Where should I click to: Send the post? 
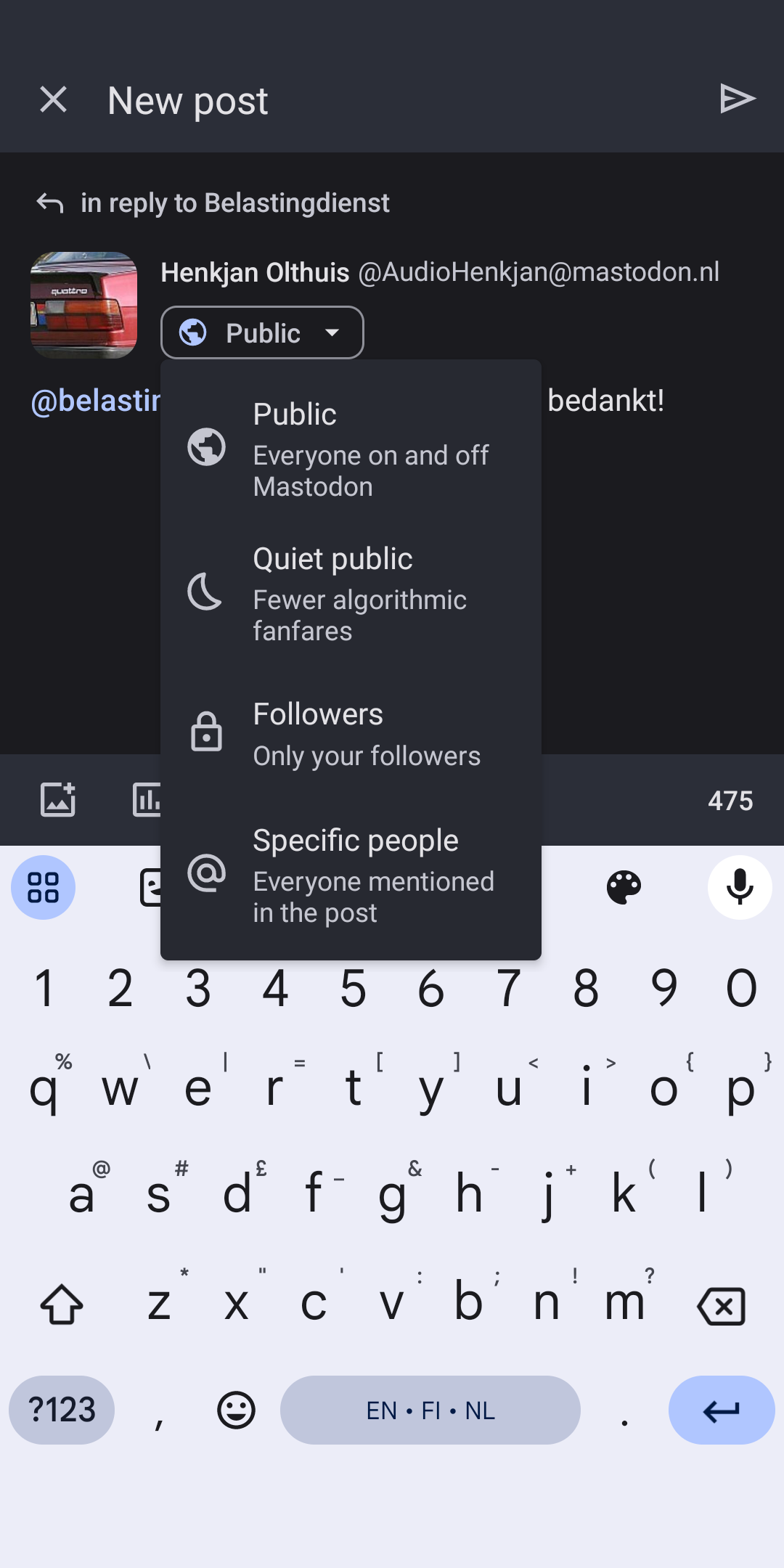click(737, 99)
